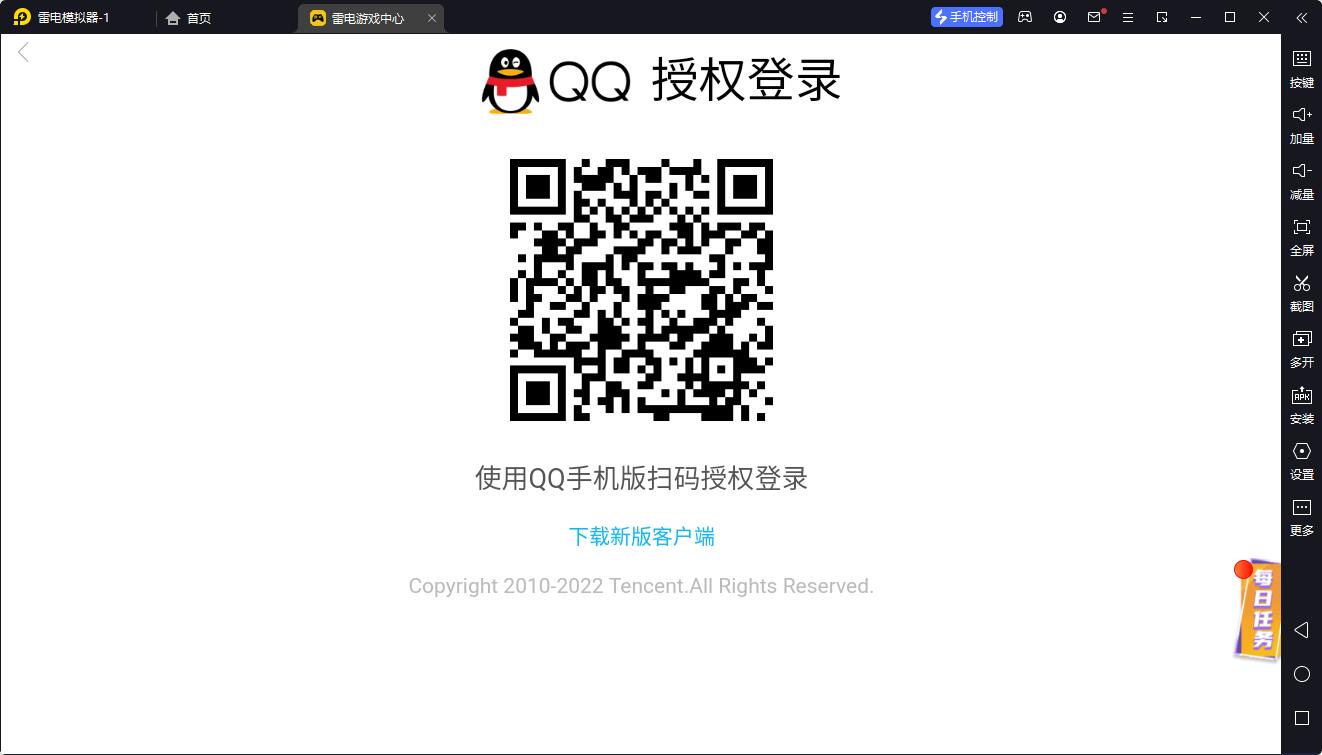Open the 下载新版客户端 link

(641, 536)
